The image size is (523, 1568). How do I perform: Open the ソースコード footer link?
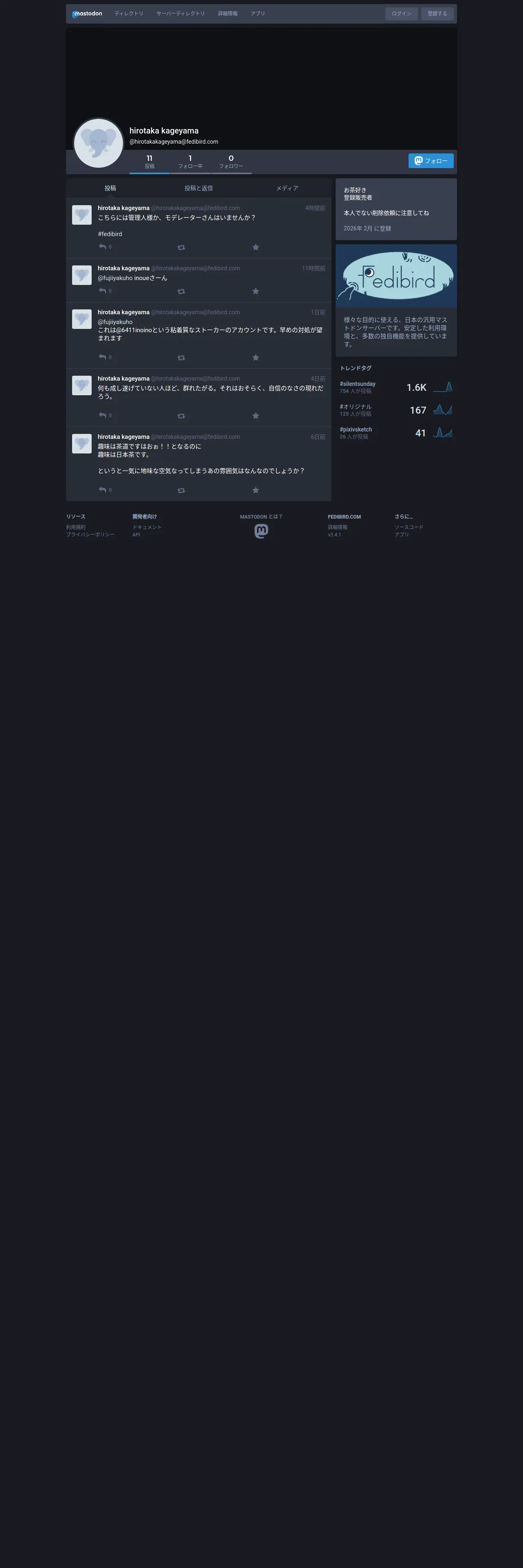coord(409,527)
